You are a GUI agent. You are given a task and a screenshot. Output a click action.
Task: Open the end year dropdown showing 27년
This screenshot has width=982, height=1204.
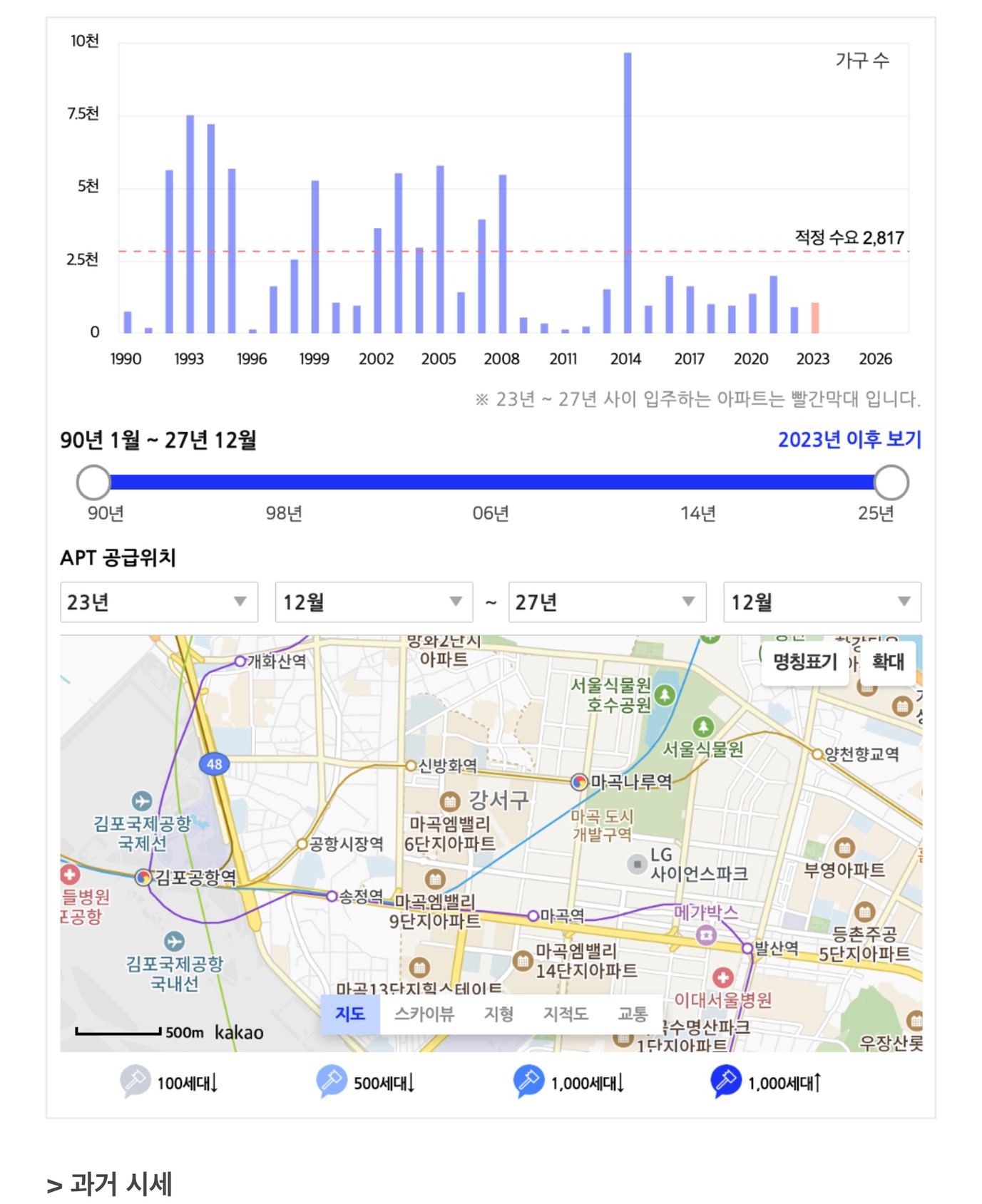(x=606, y=602)
